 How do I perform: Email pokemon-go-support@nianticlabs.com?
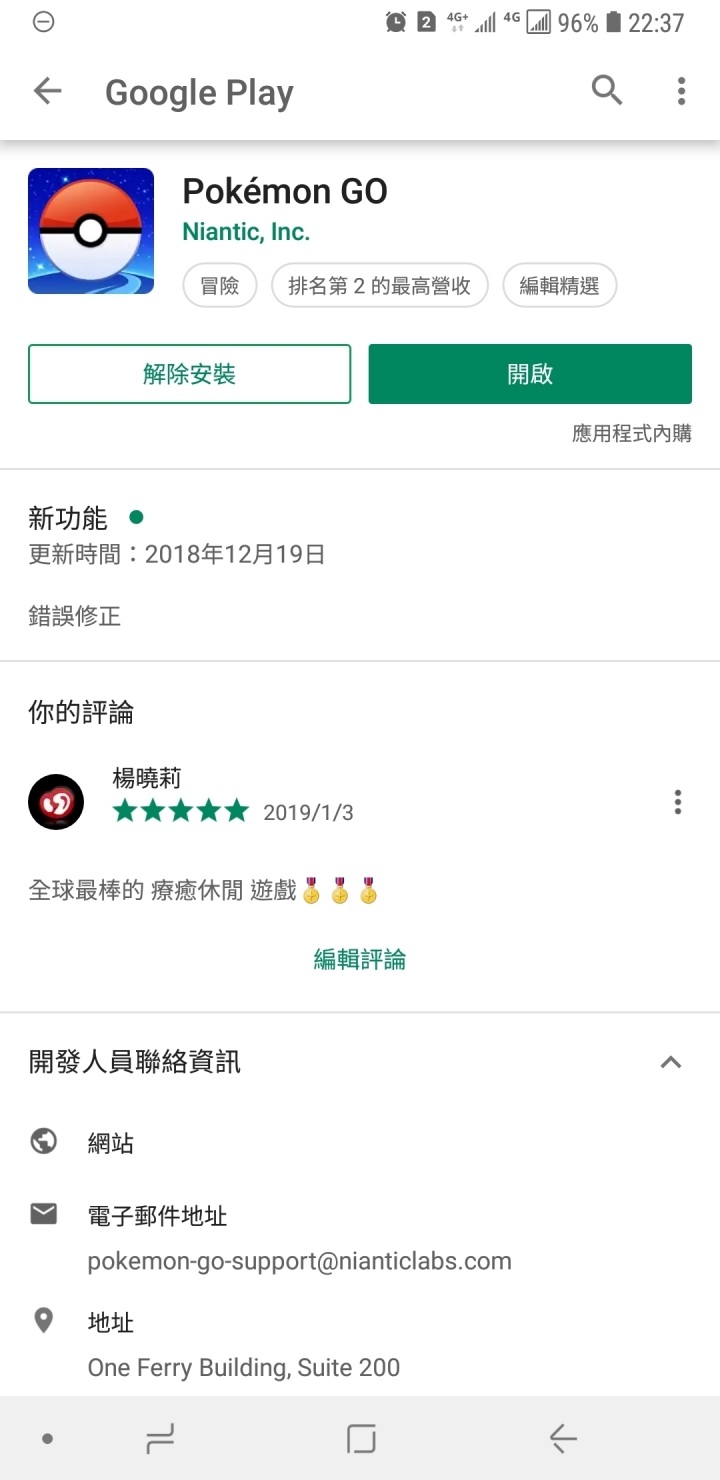299,1261
